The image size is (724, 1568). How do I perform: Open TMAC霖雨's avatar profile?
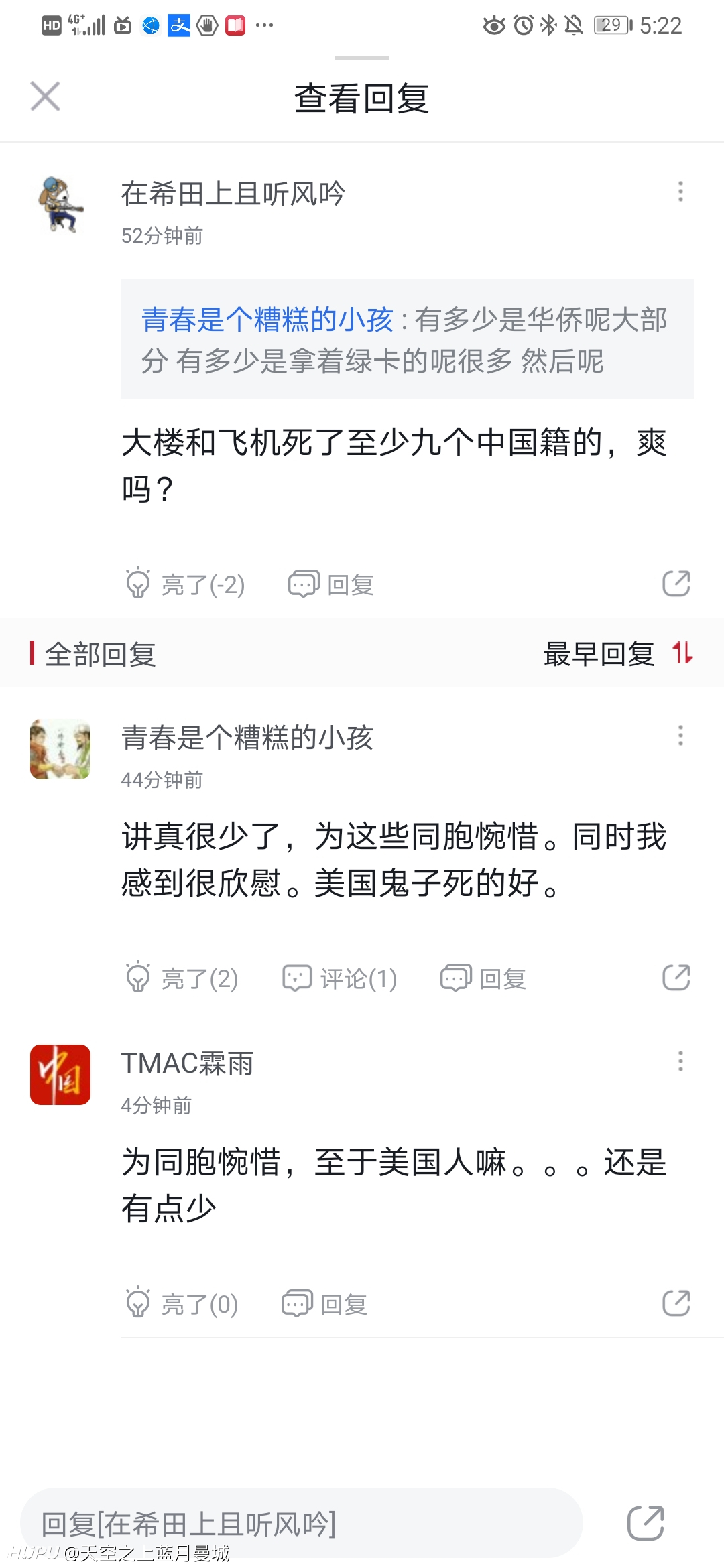coord(60,1075)
